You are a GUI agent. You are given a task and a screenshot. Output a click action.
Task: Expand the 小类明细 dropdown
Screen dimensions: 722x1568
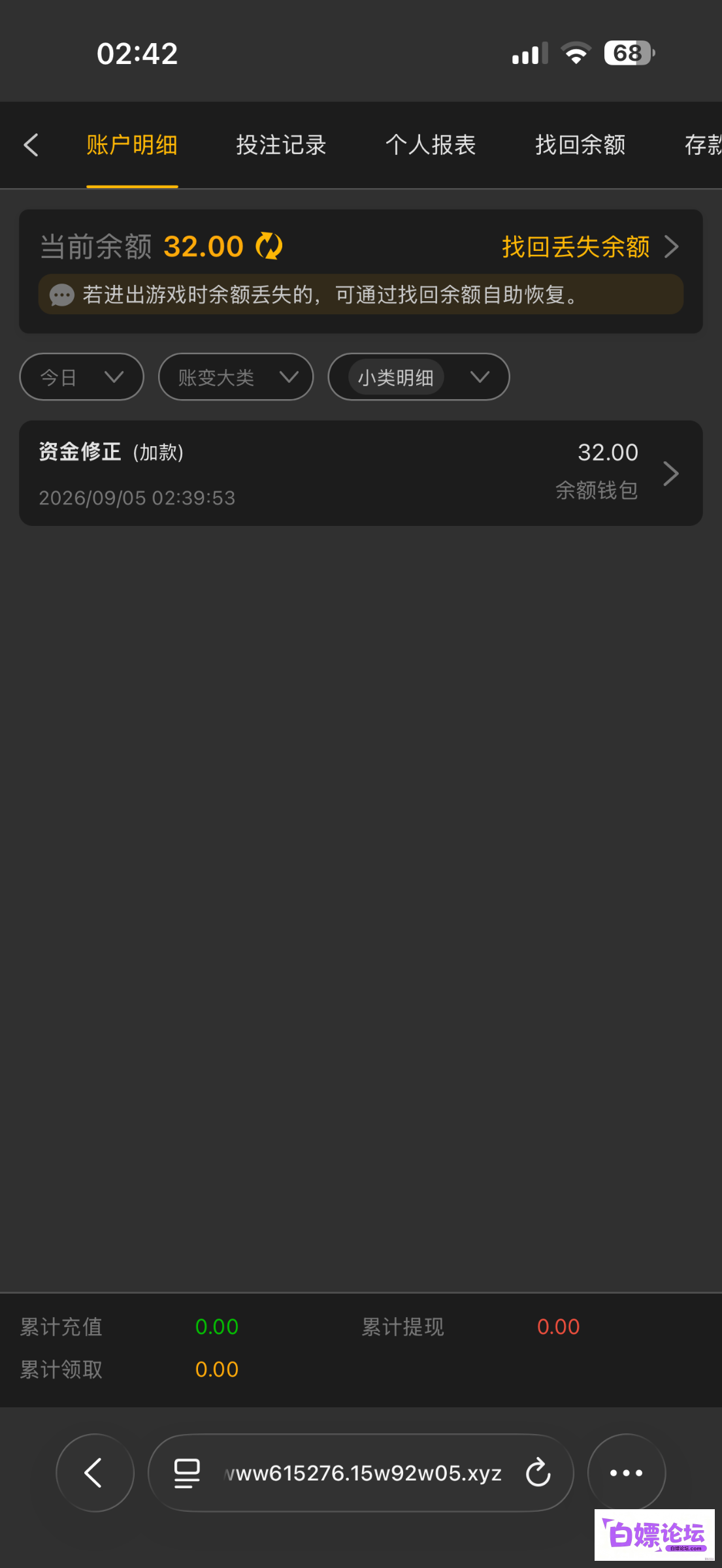click(x=419, y=377)
